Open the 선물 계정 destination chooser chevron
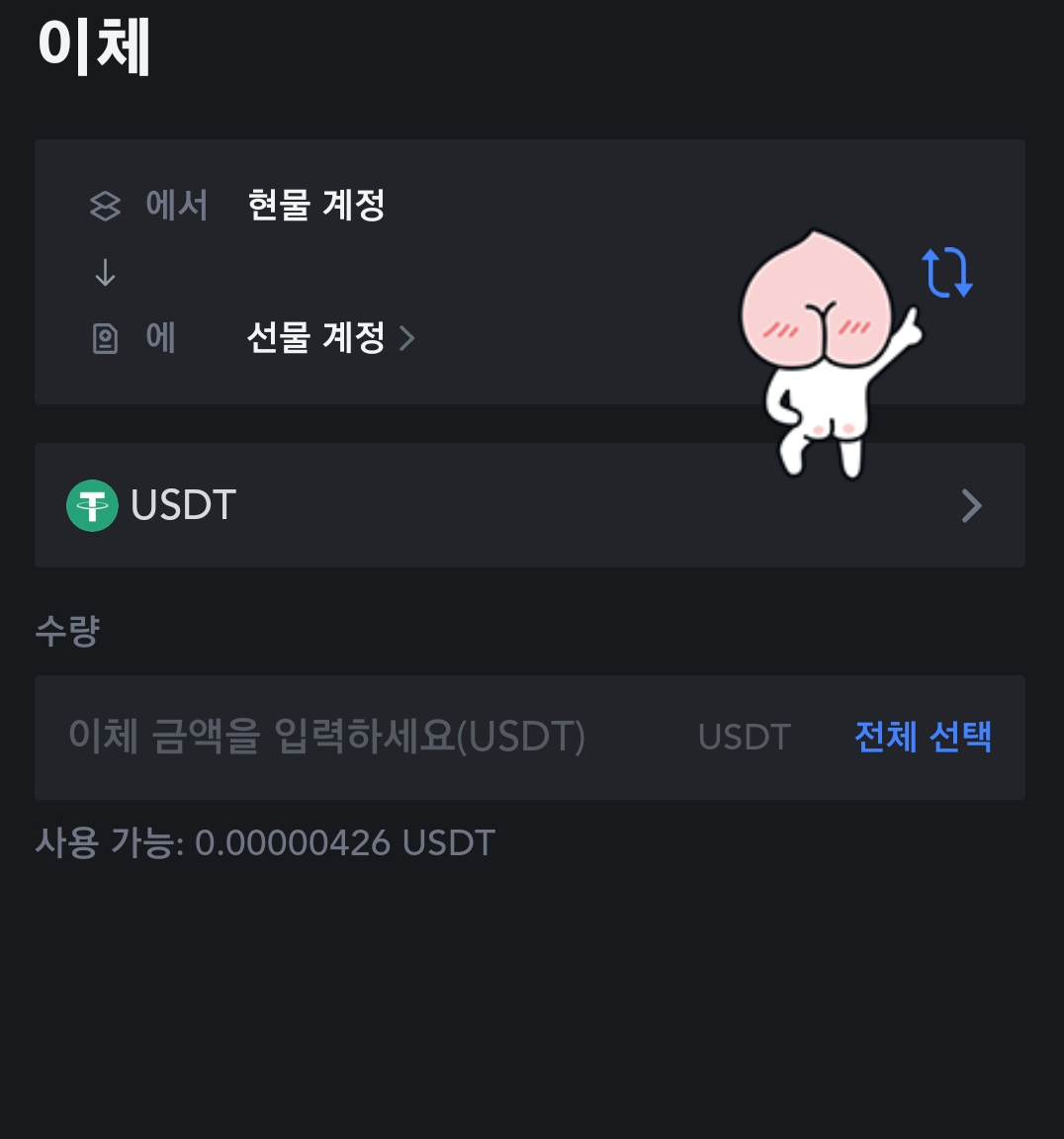The image size is (1064, 1139). click(406, 338)
